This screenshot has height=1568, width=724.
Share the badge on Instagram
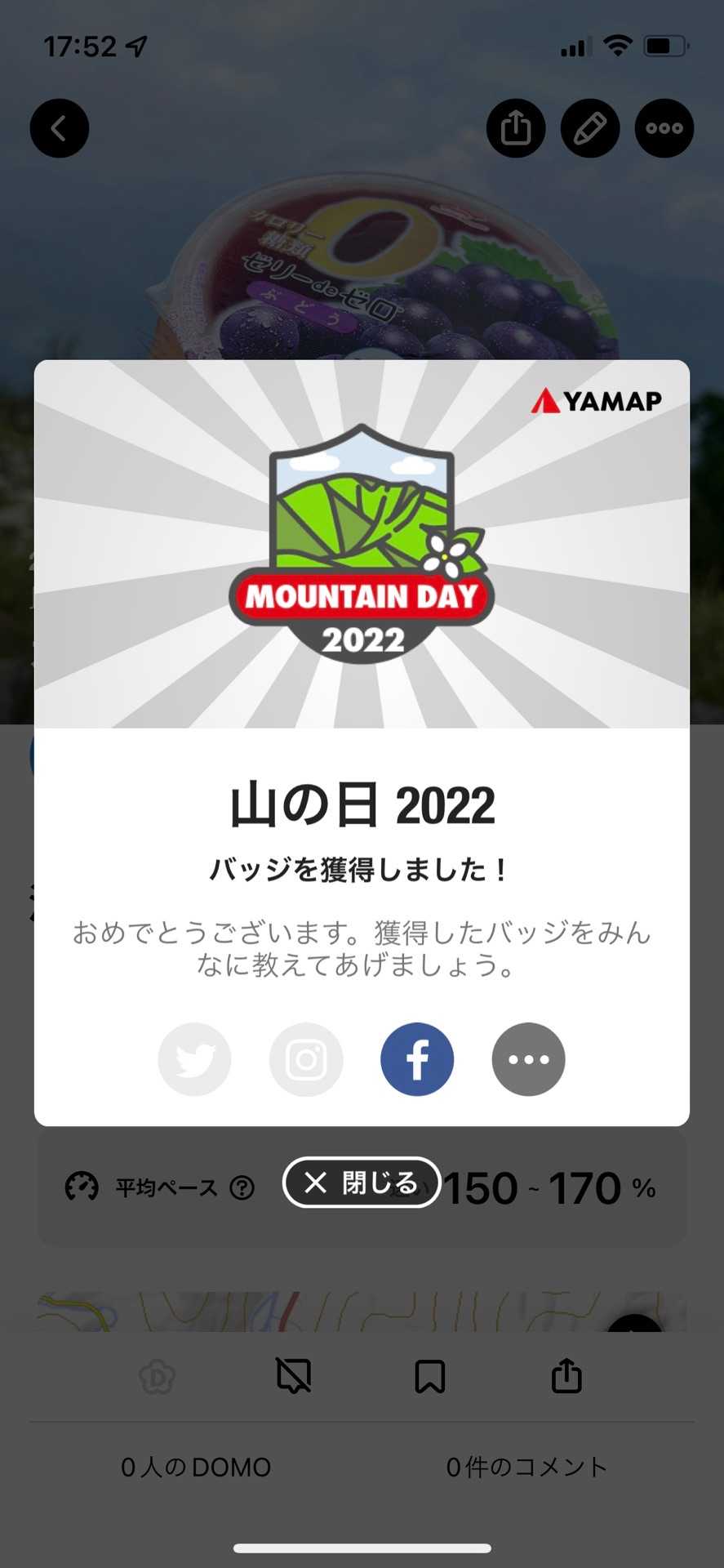click(x=306, y=1059)
